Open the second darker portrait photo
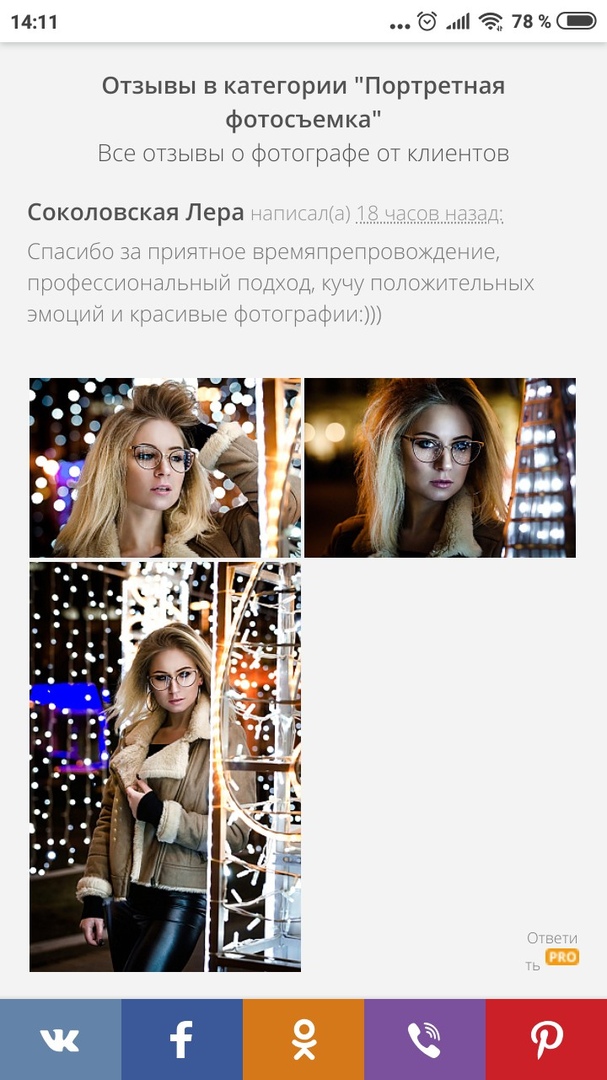Viewport: 607px width, 1080px height. click(x=440, y=467)
